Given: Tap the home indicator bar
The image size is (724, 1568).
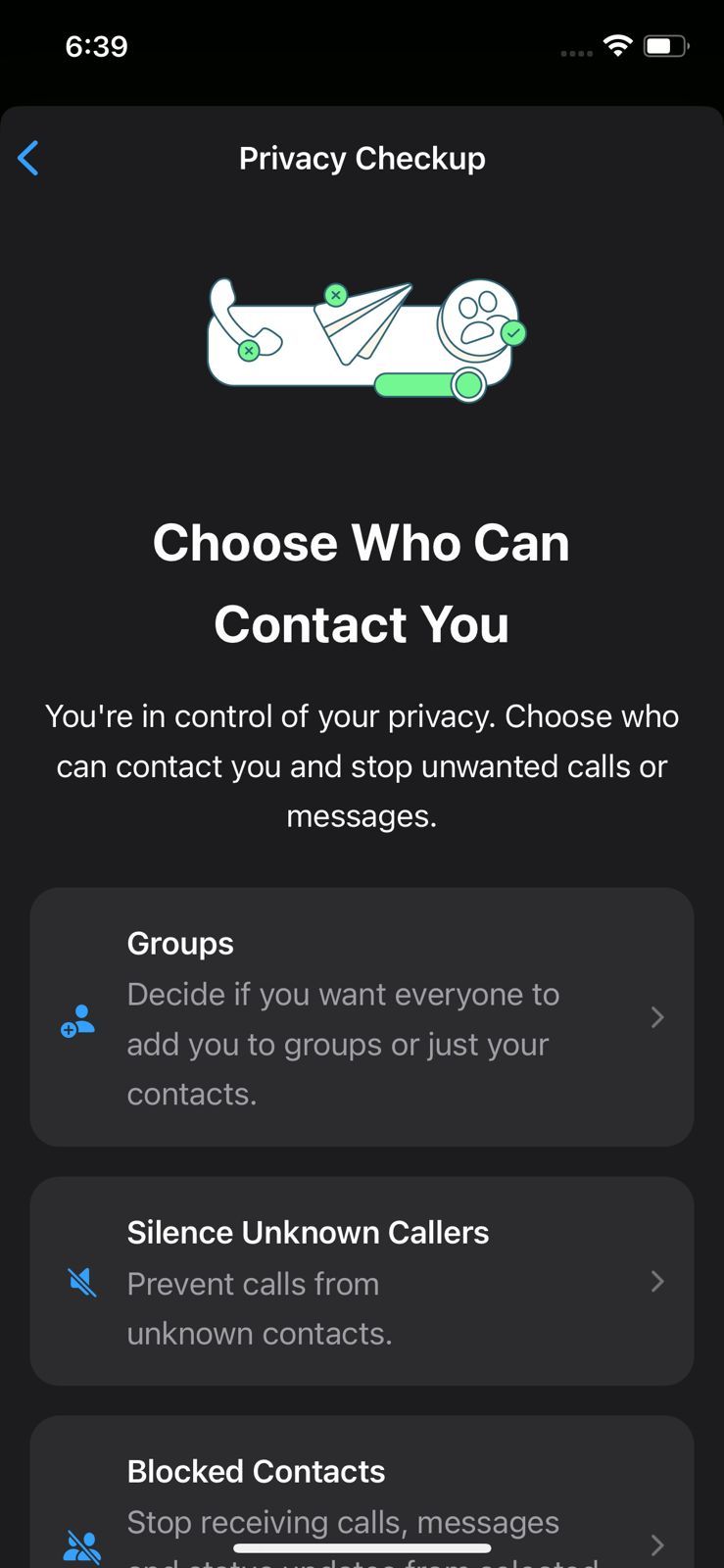Looking at the screenshot, I should 362,1548.
